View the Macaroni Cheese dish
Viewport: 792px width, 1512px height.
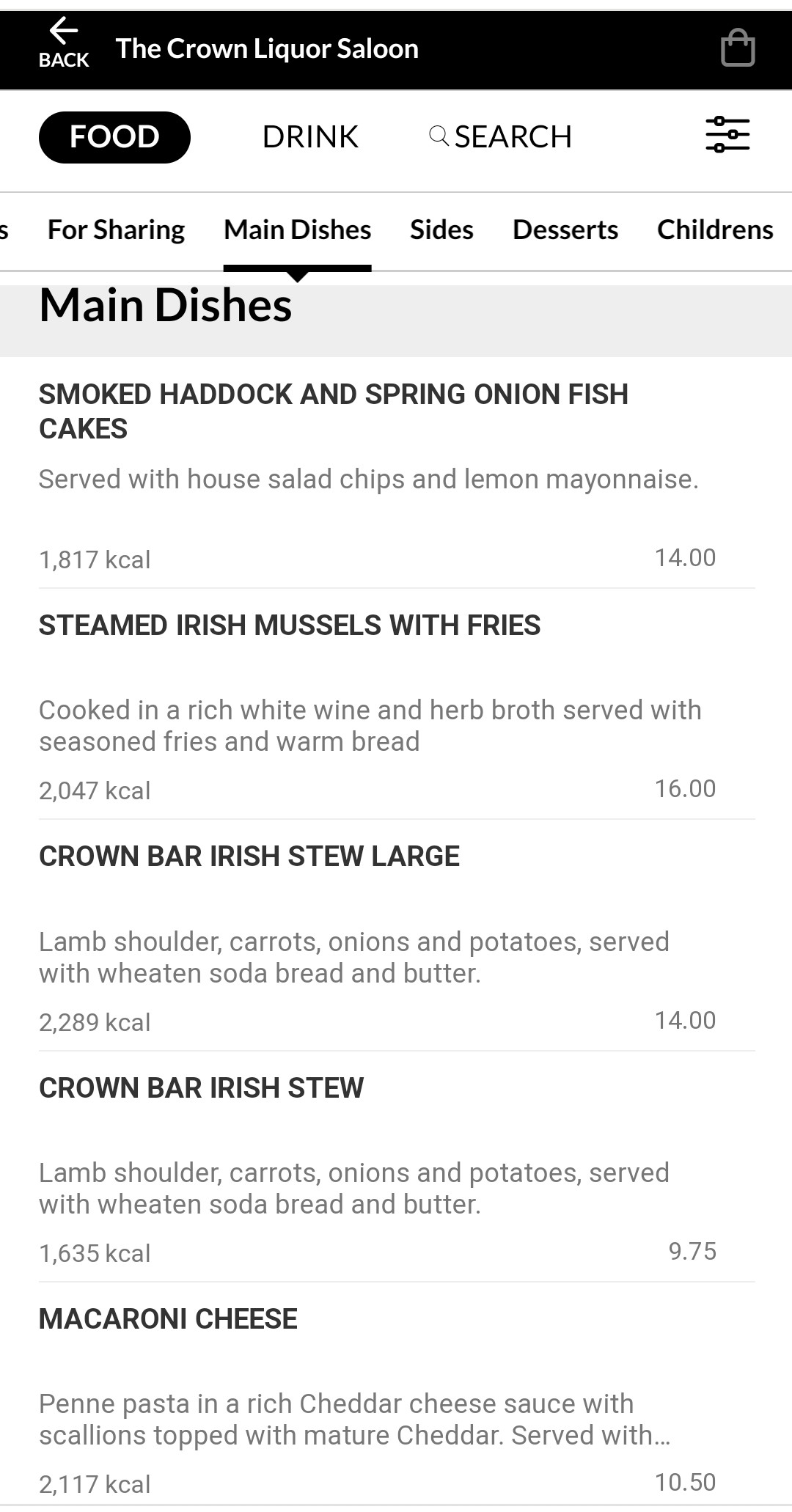168,1319
